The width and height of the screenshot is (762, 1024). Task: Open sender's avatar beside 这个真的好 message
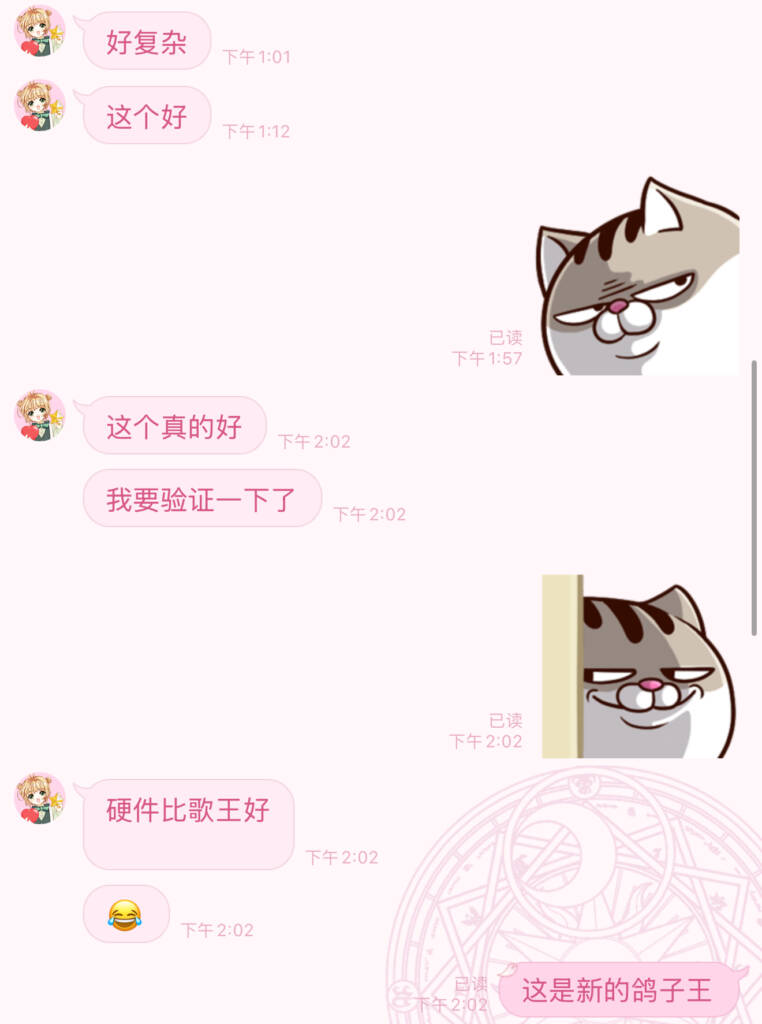(x=40, y=415)
